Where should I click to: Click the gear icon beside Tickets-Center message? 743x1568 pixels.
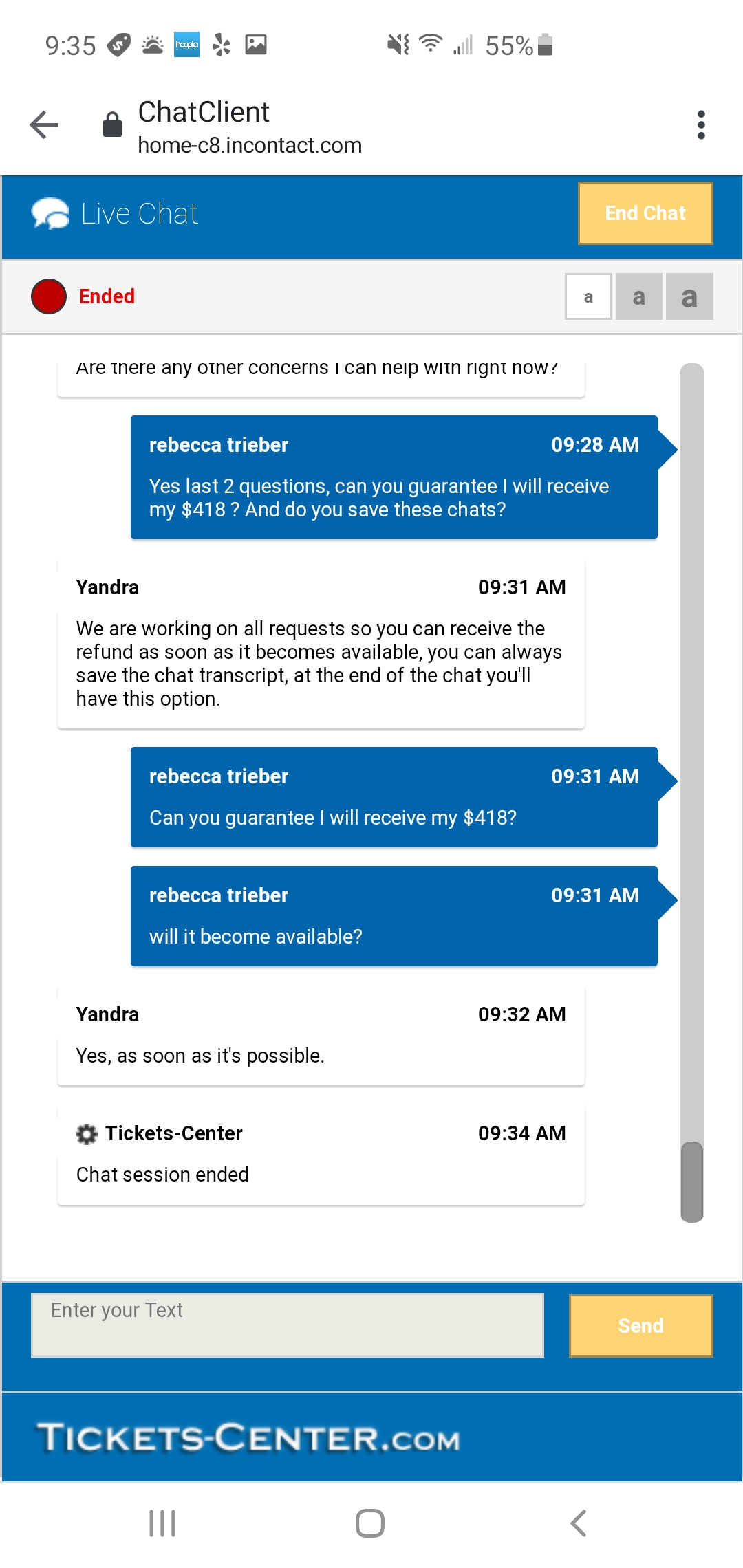87,1133
